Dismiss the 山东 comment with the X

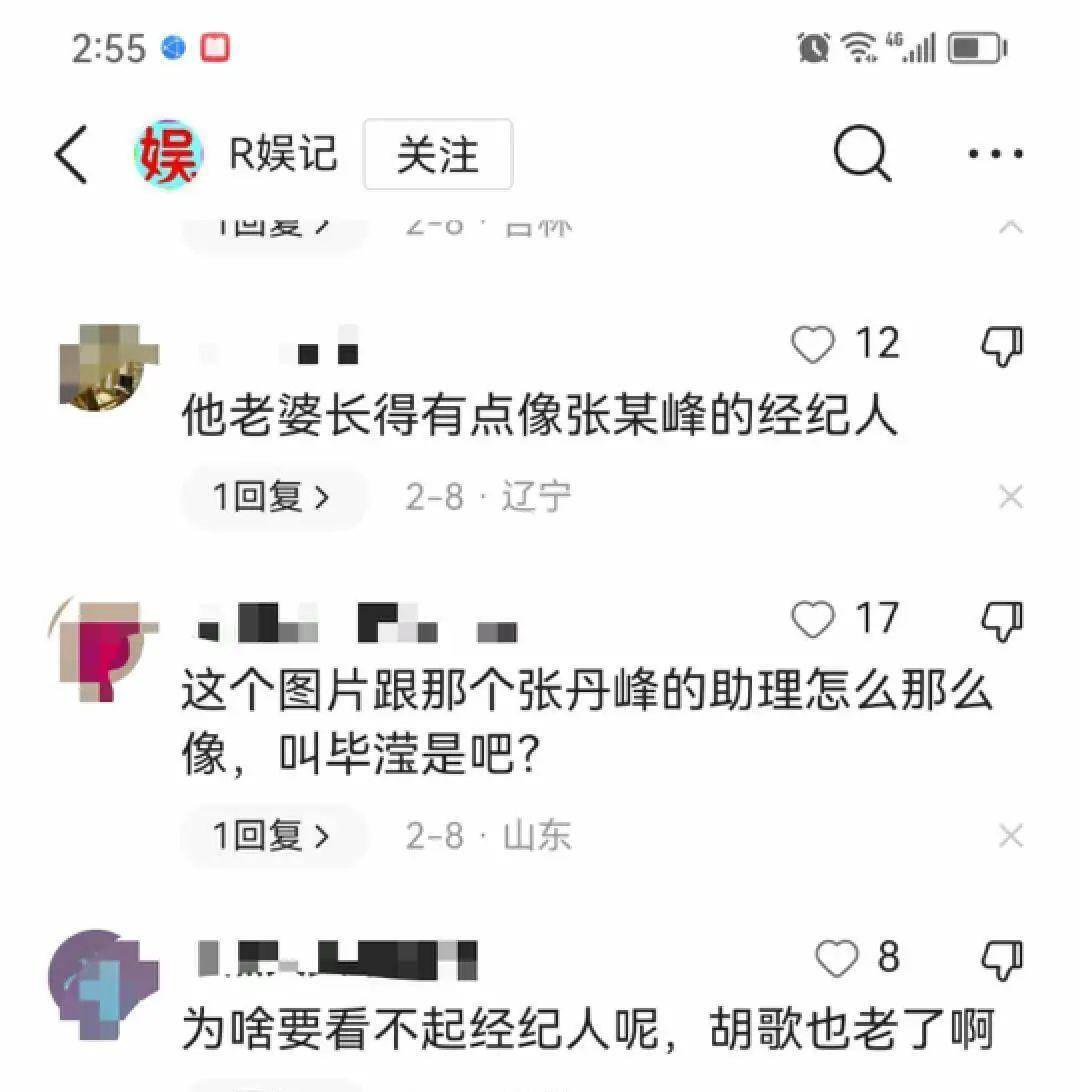(1011, 836)
